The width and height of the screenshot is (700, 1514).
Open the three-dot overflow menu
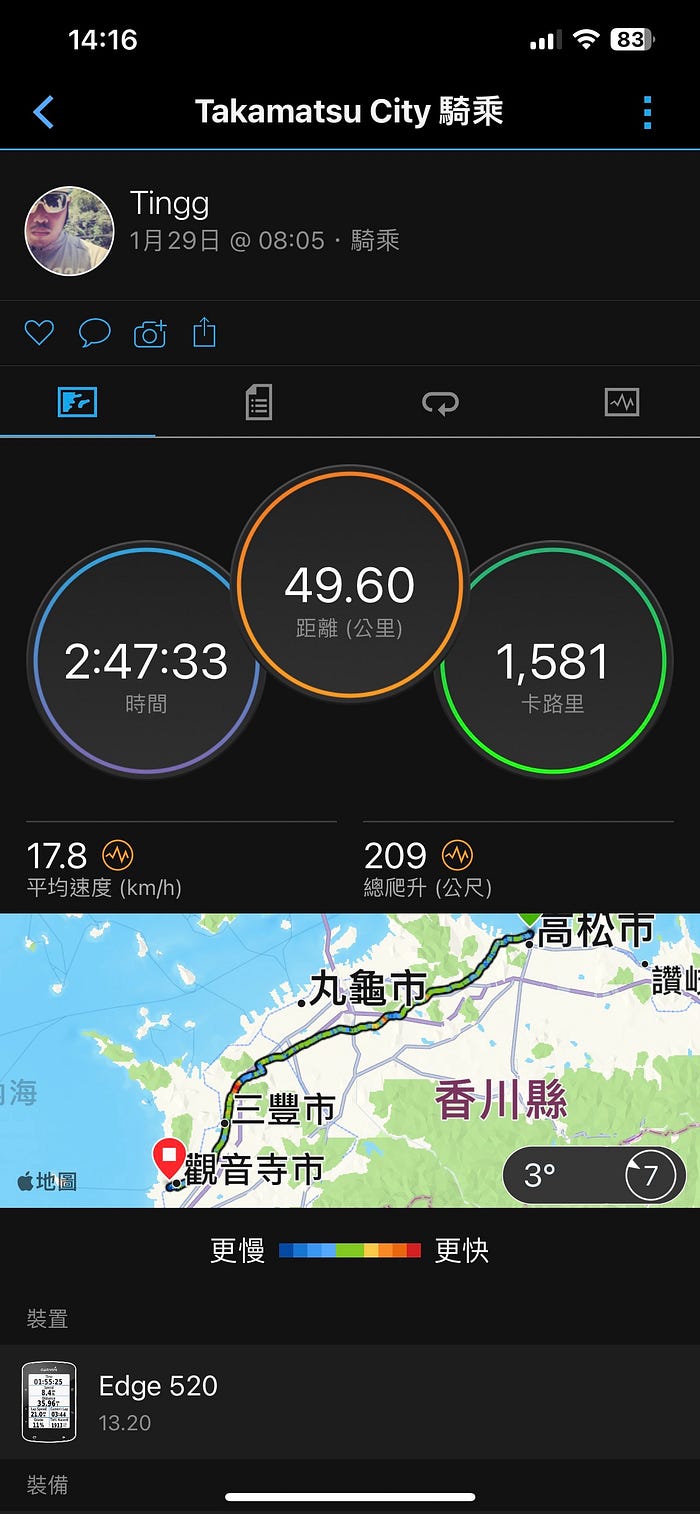pyautogui.click(x=647, y=112)
